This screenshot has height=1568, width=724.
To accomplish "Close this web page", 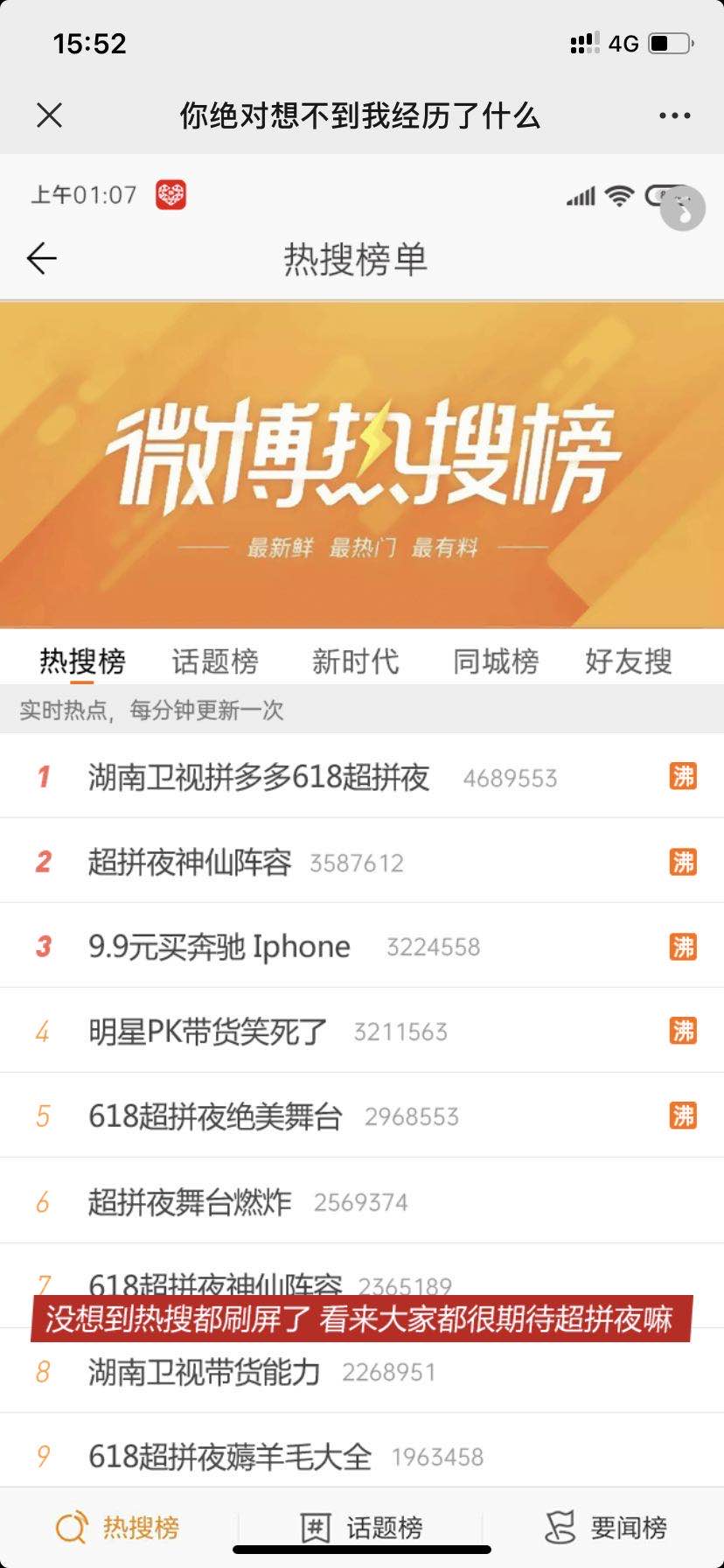I will 50,115.
